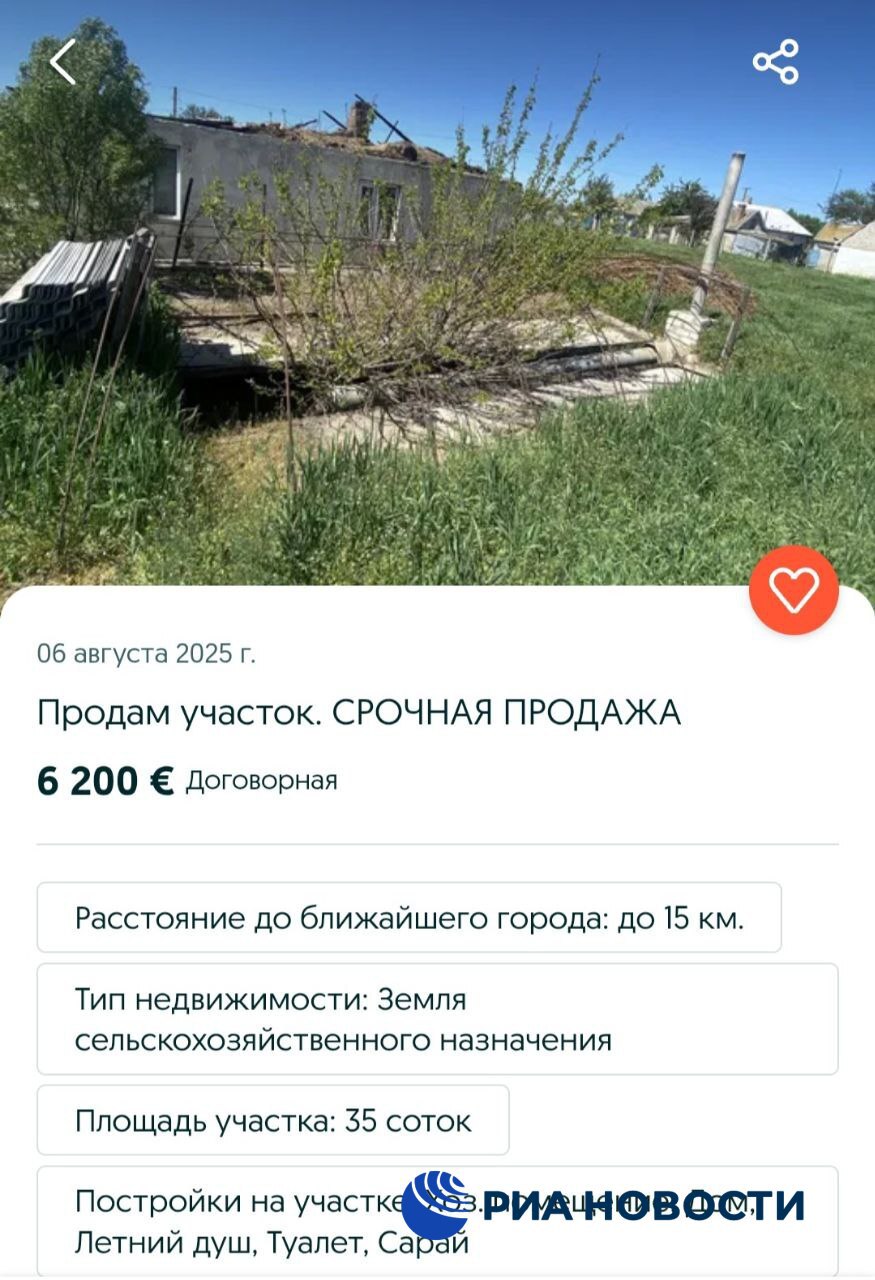Add the listing to favorites with heart
875x1280 pixels.
(793, 590)
